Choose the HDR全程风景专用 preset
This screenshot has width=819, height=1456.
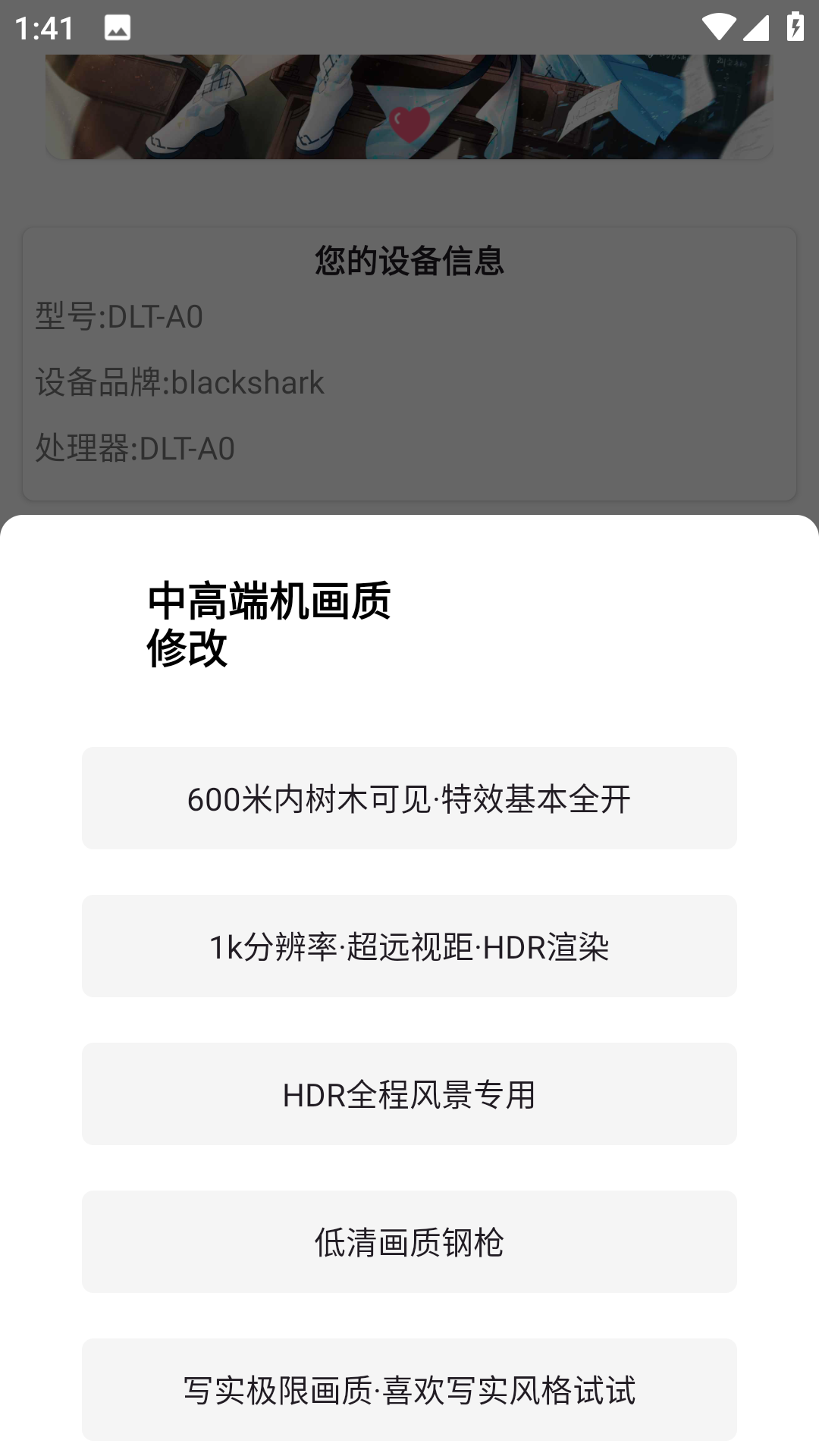pyautogui.click(x=409, y=1094)
